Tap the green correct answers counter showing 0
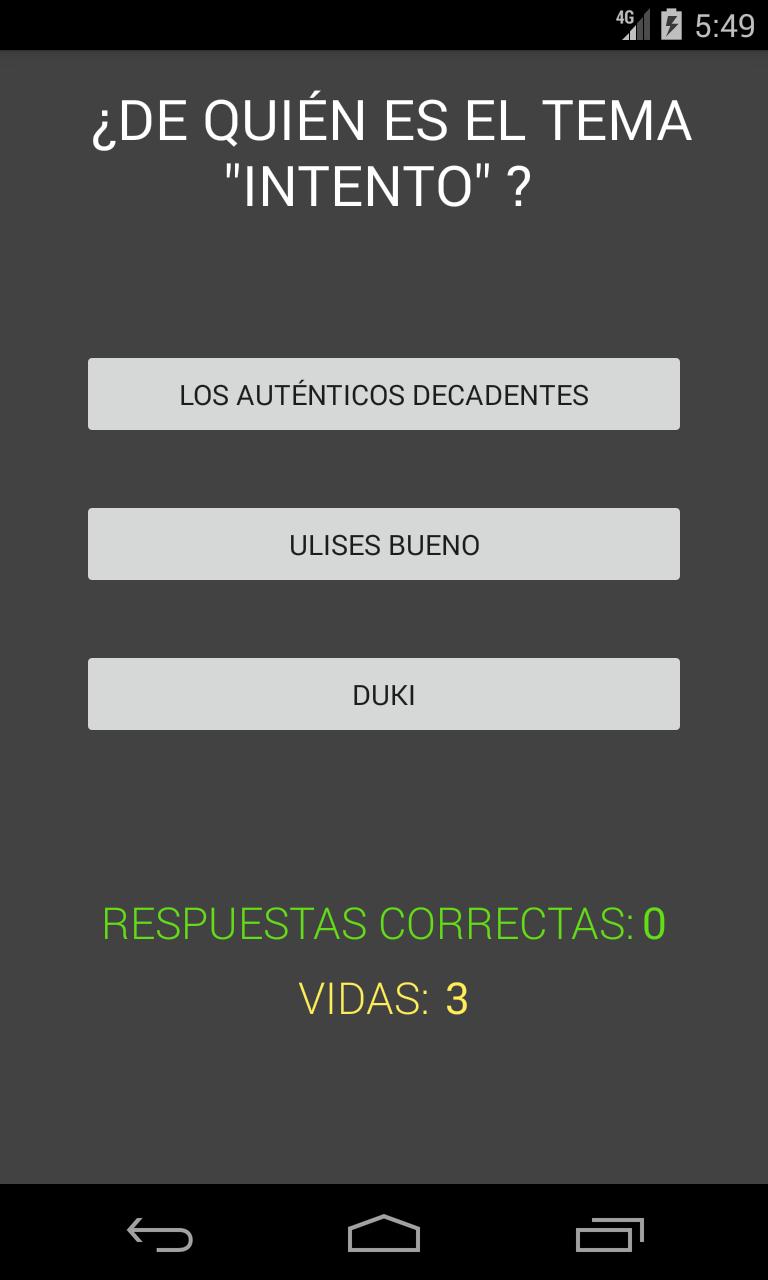This screenshot has width=768, height=1280. pyautogui.click(x=655, y=922)
